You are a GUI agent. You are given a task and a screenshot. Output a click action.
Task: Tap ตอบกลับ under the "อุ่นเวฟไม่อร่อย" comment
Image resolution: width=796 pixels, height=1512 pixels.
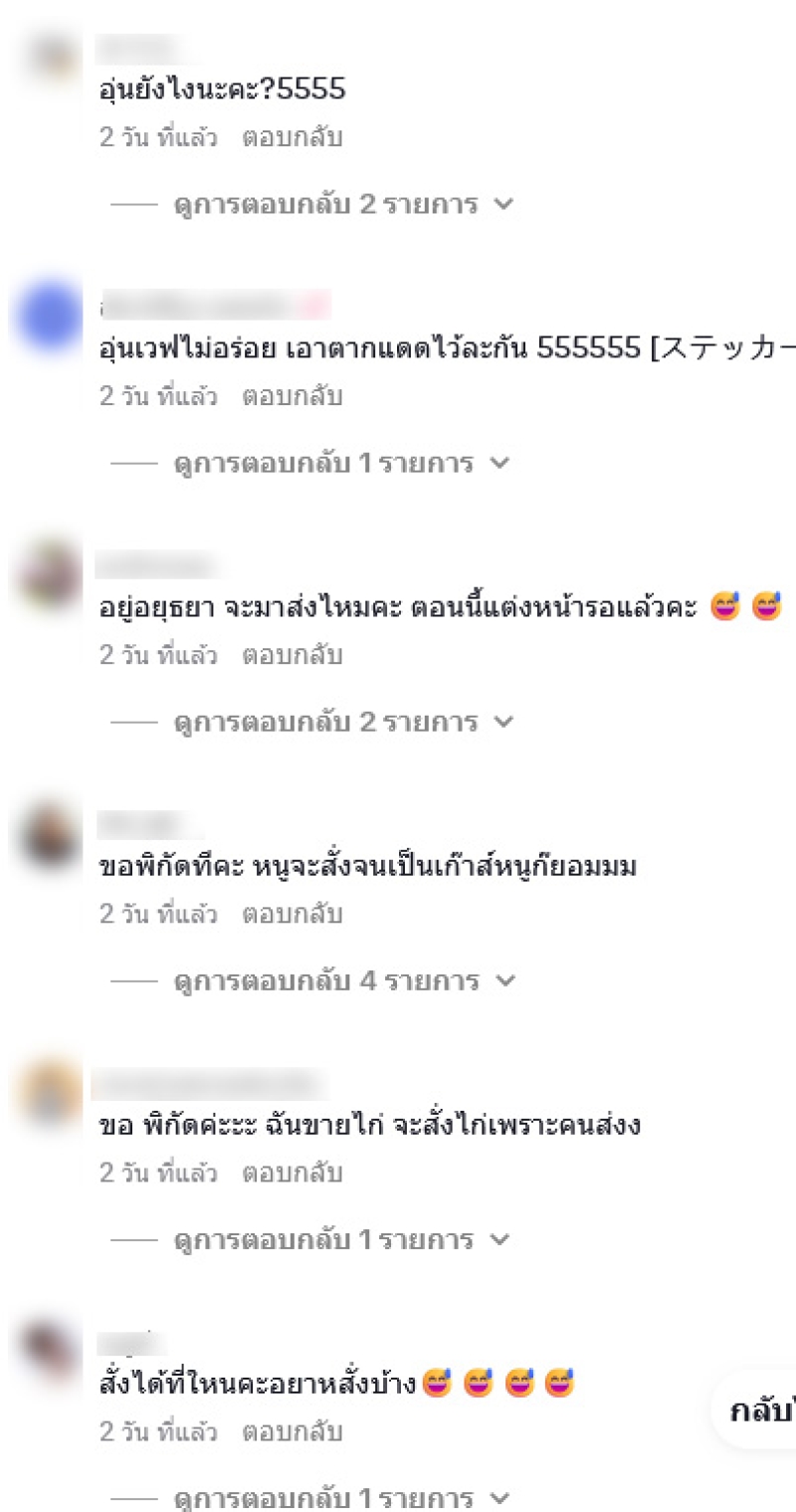point(292,396)
